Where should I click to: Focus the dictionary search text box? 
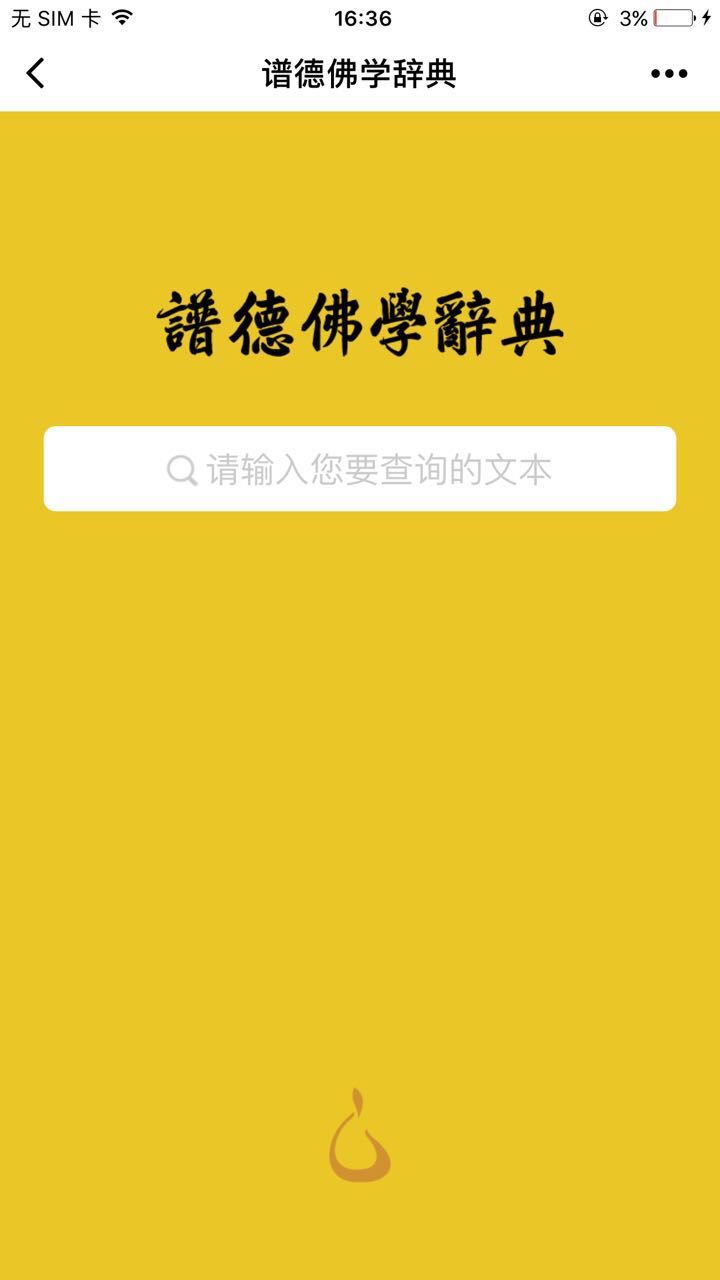click(x=360, y=469)
